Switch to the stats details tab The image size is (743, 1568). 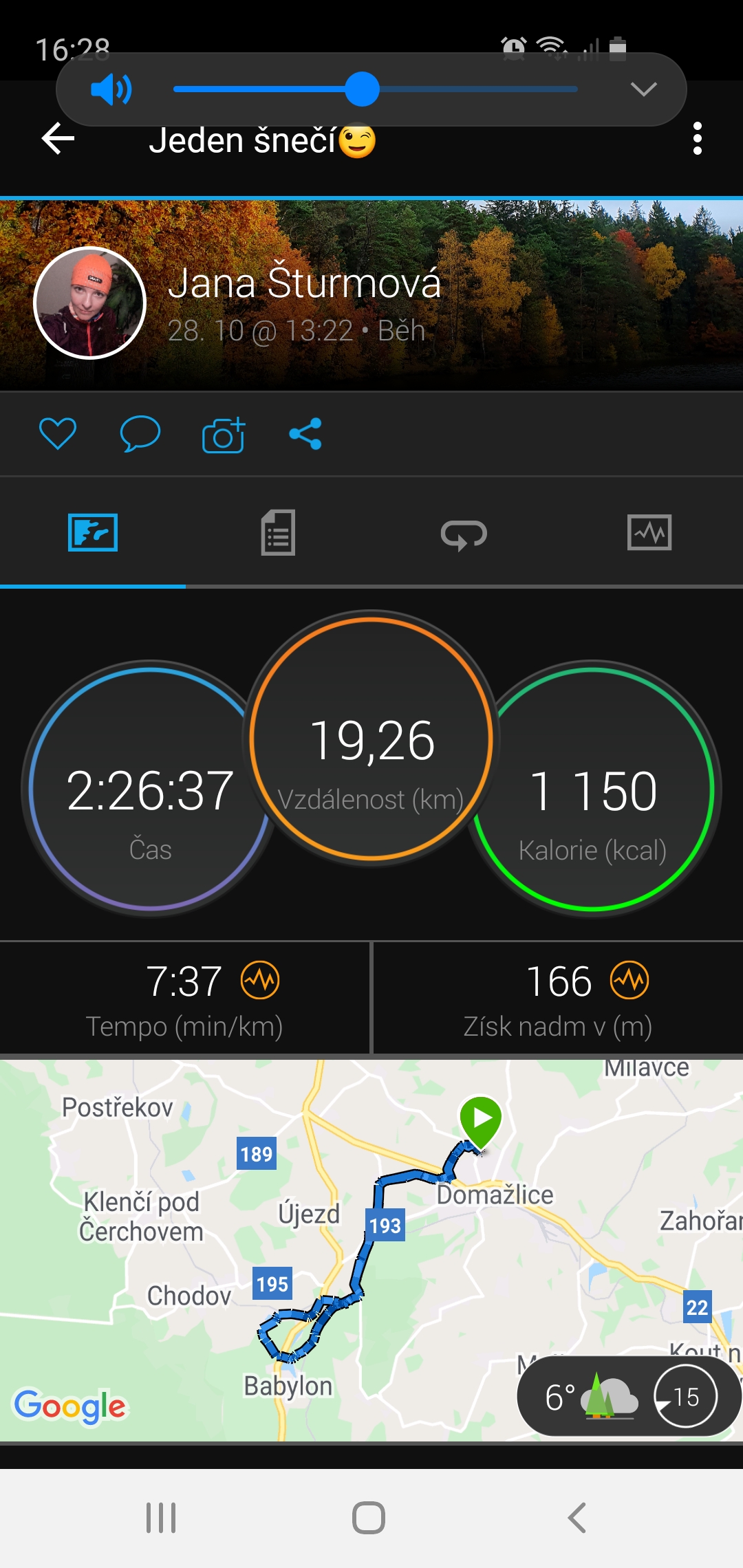278,532
